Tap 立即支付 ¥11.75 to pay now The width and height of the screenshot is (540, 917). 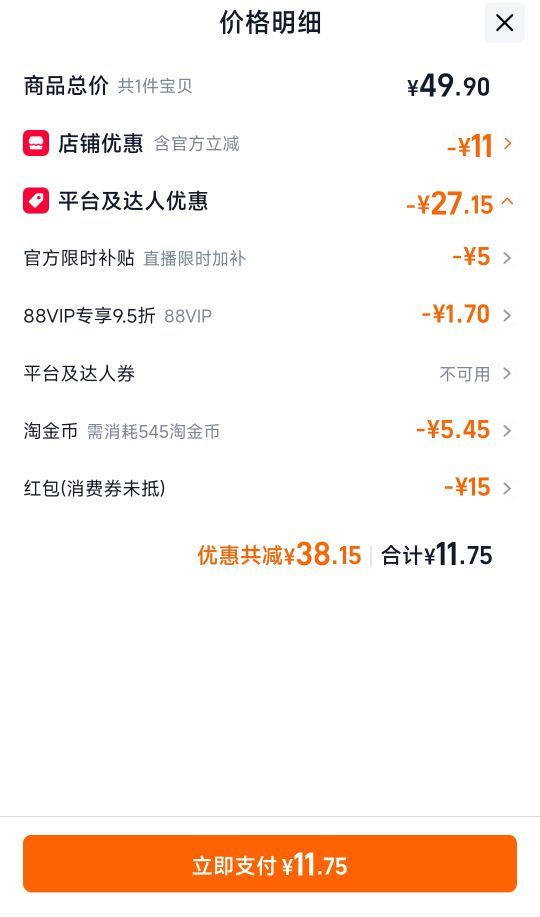click(x=270, y=864)
